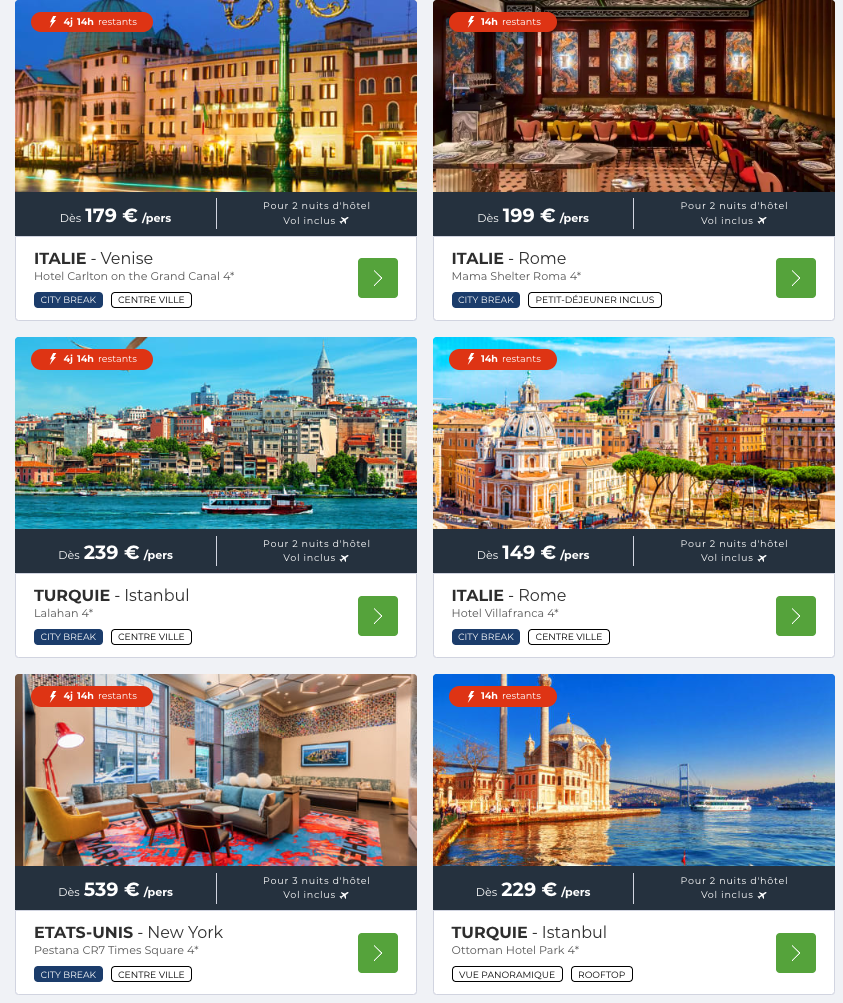Tap the green arrow for Pestana CR7 Times Square

[x=378, y=953]
